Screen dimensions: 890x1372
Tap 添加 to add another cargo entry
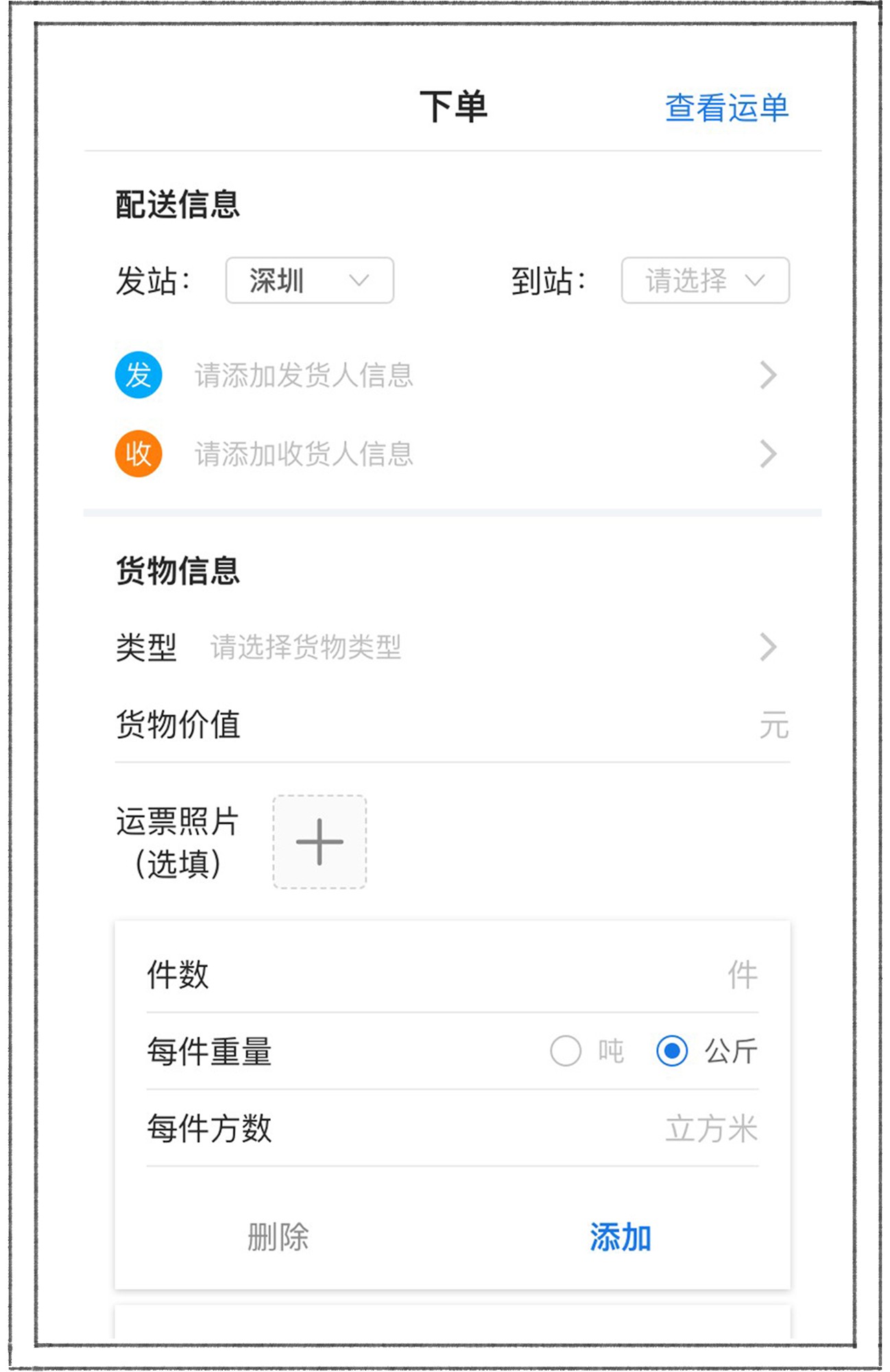[621, 1237]
